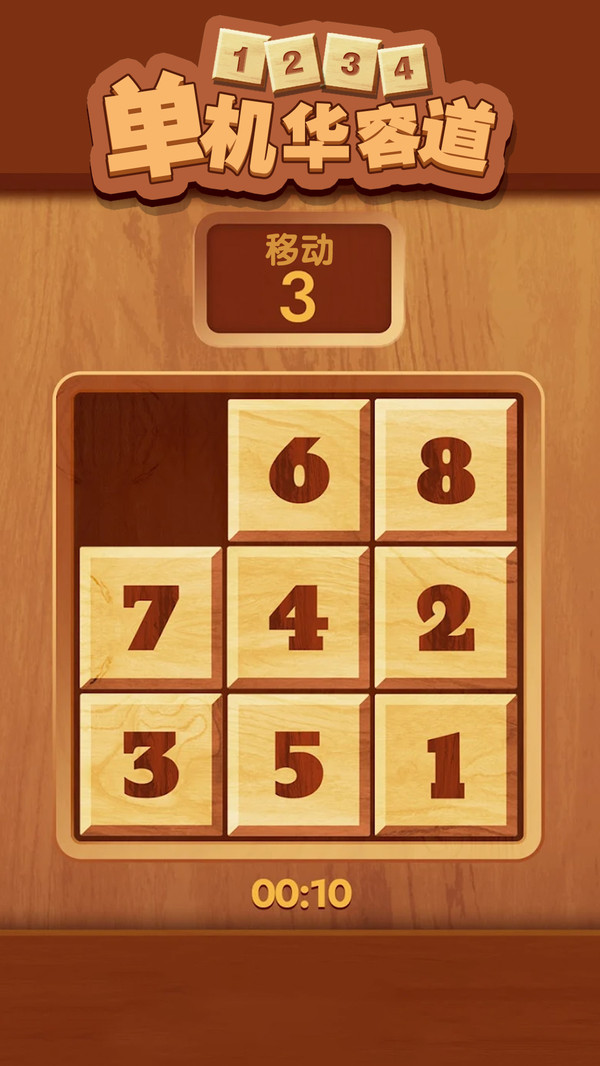
Task: Tap the number 1 tile
Action: 446,765
